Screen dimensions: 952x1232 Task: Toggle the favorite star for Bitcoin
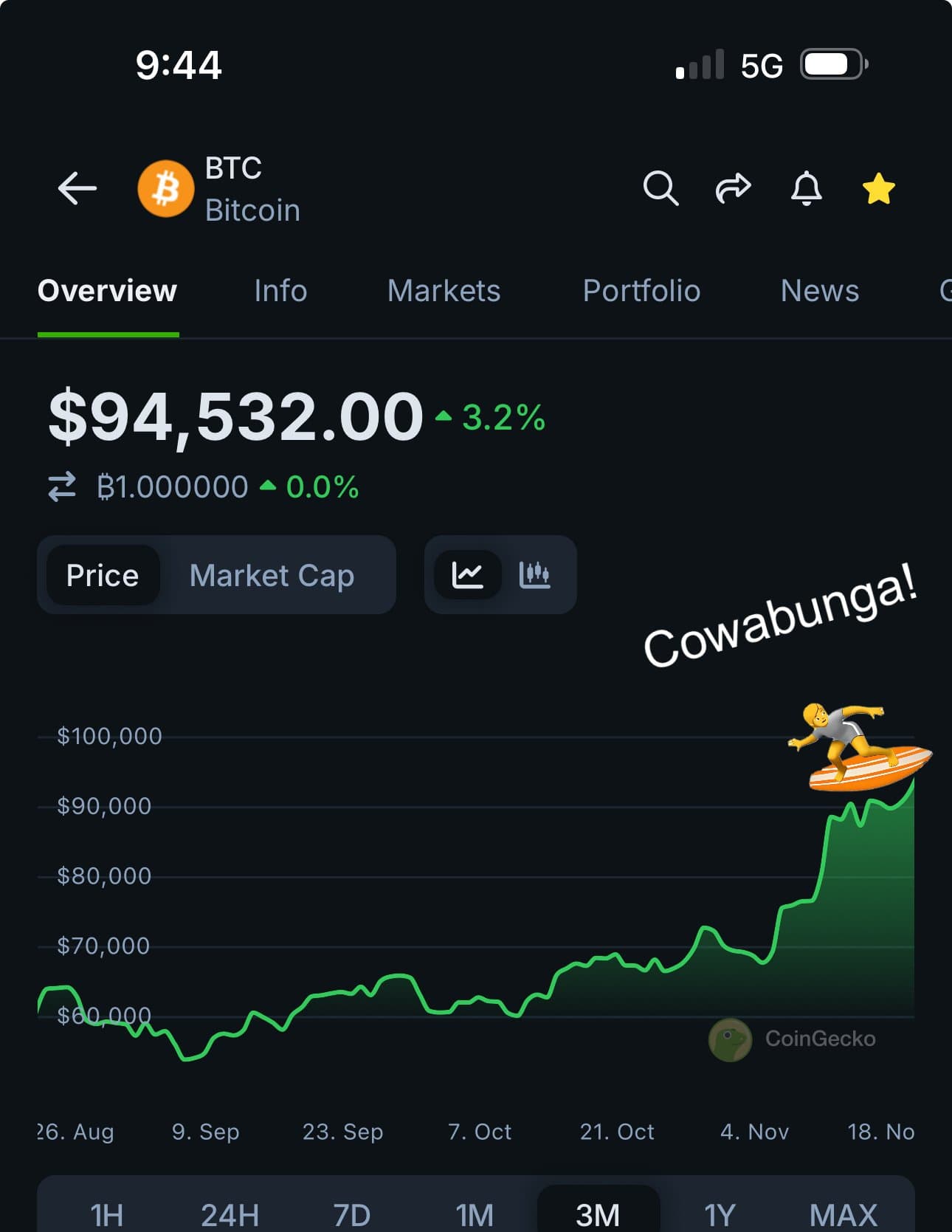pyautogui.click(x=878, y=189)
